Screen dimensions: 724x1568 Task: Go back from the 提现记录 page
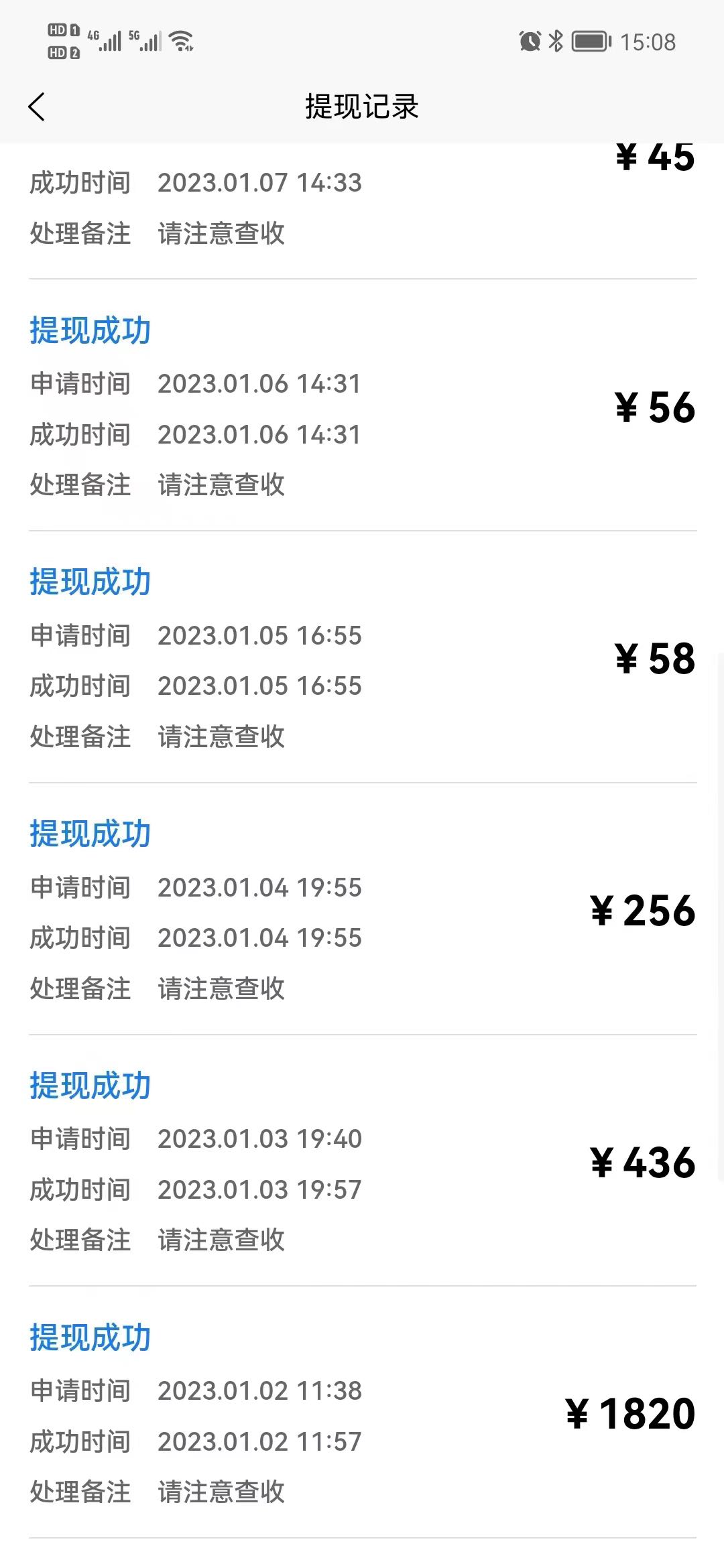pyautogui.click(x=37, y=107)
